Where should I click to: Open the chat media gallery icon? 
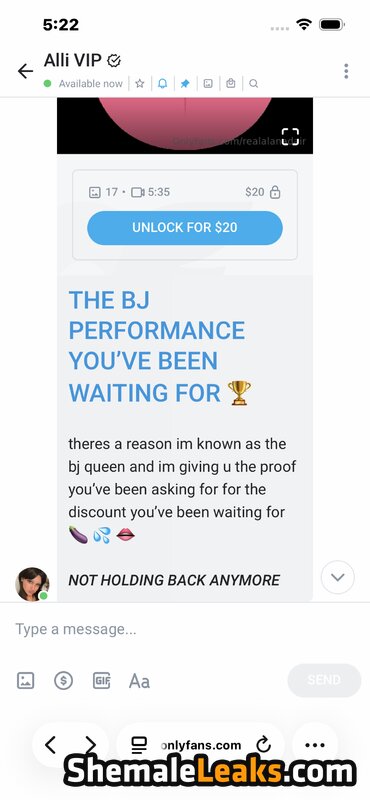pos(208,83)
